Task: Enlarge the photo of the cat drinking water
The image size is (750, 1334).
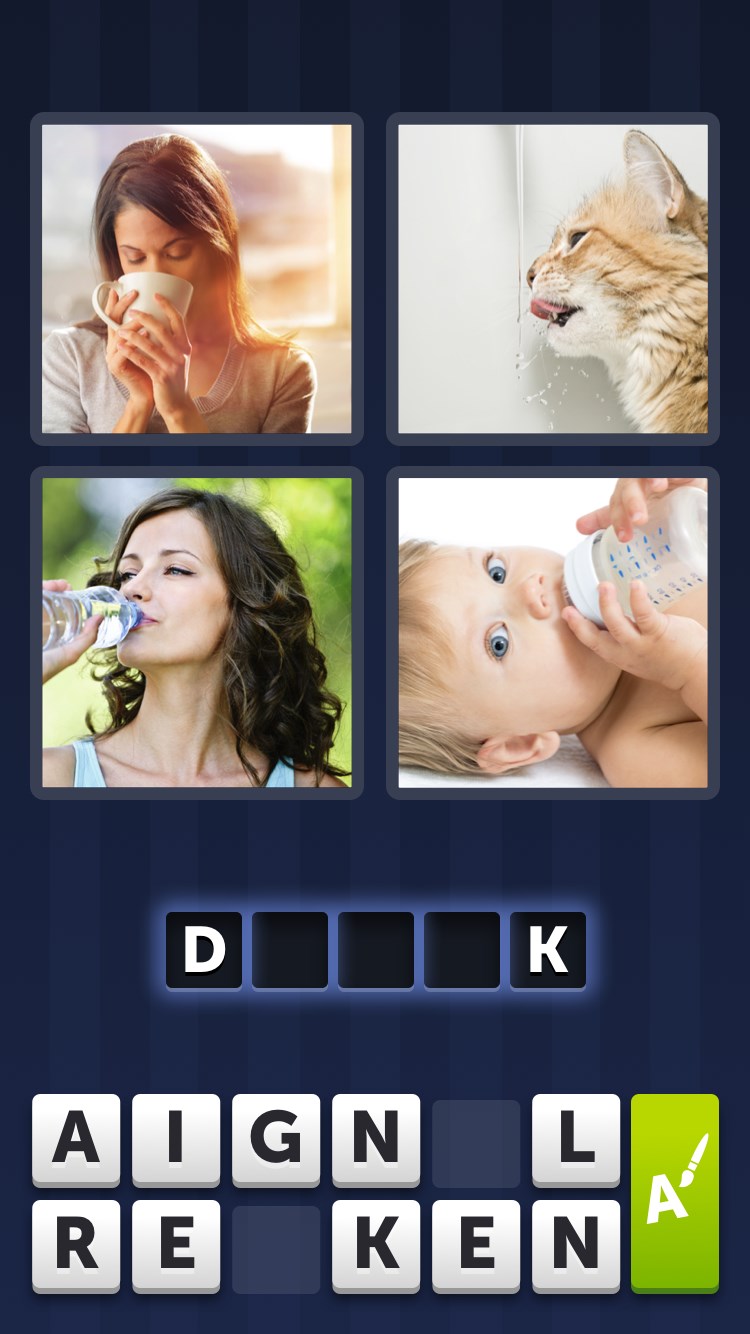Action: pos(553,278)
